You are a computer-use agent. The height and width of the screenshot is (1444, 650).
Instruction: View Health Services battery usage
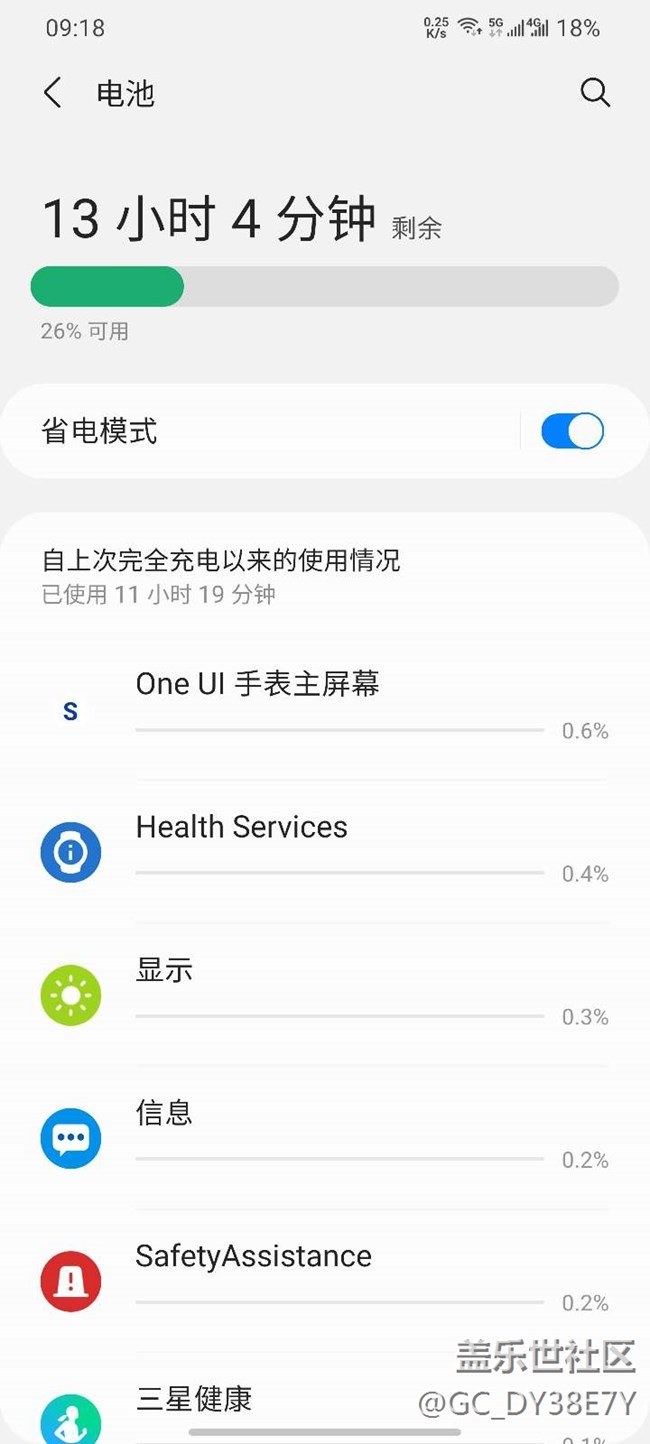pyautogui.click(x=325, y=851)
